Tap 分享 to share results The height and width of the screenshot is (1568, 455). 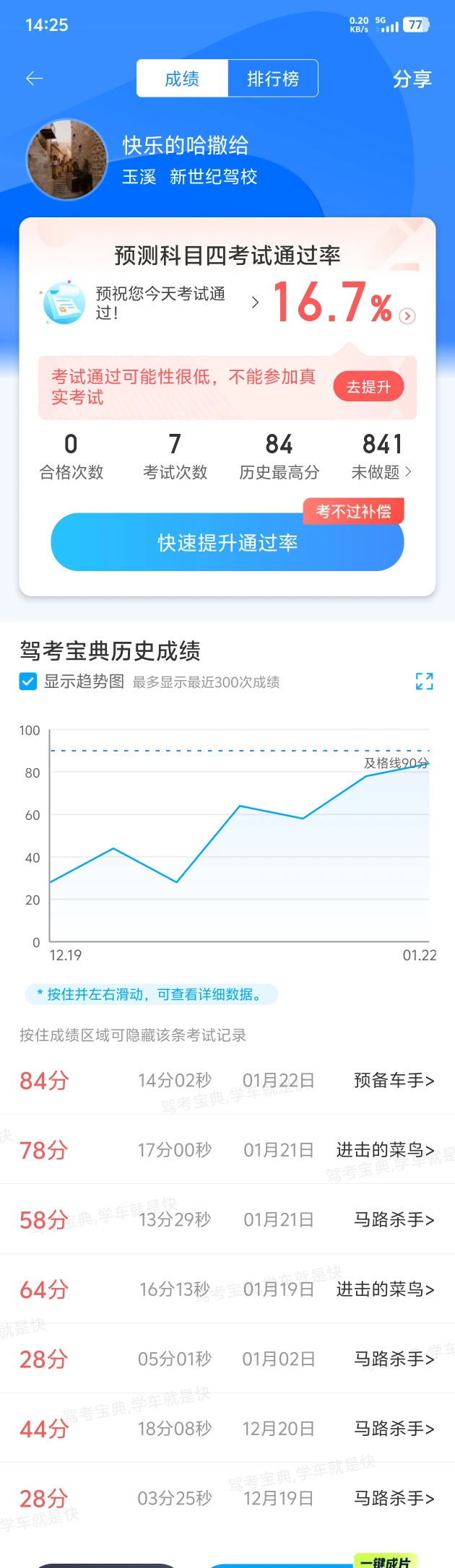point(412,79)
